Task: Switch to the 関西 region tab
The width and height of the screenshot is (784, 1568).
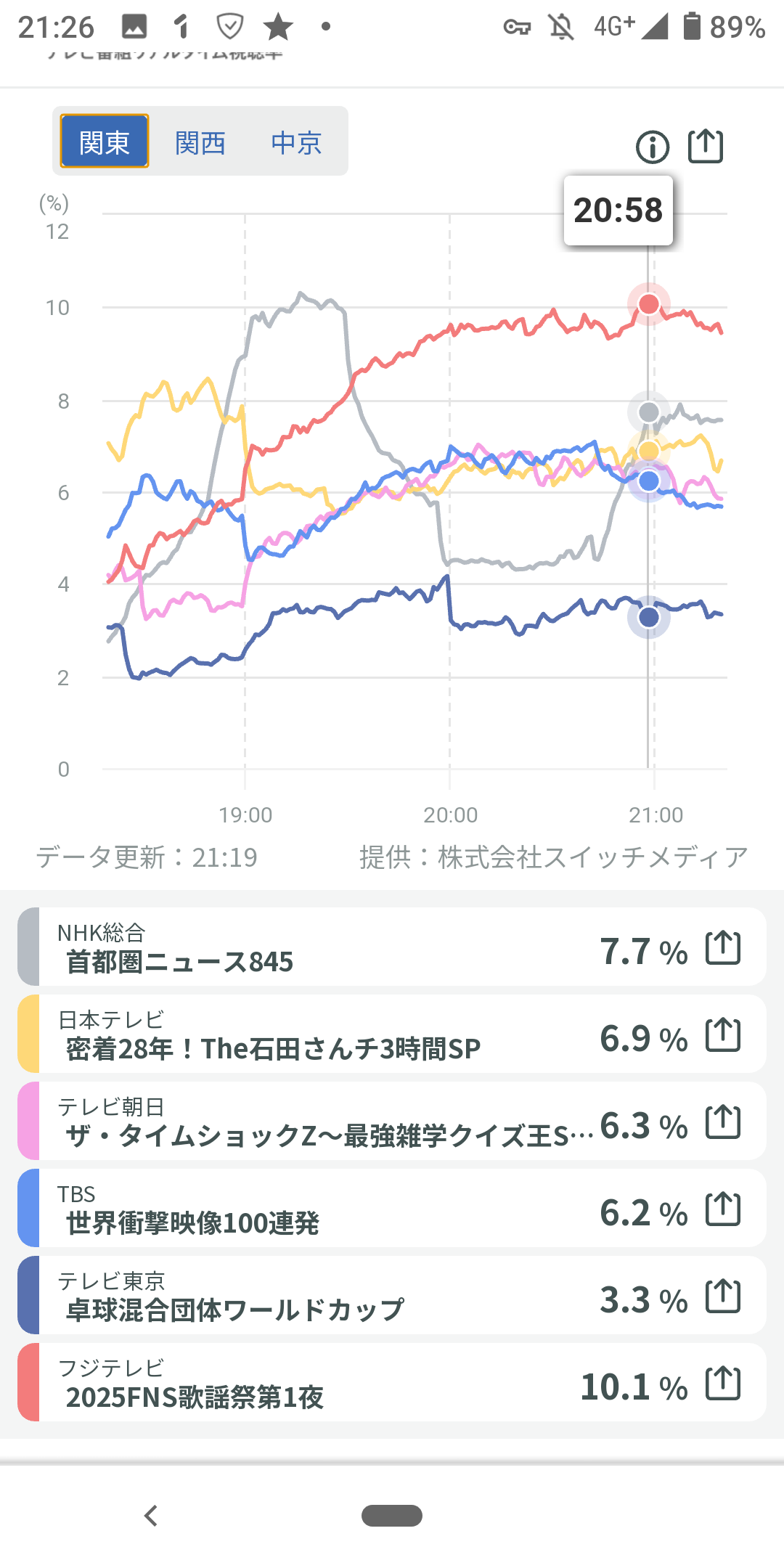Action: (x=200, y=142)
